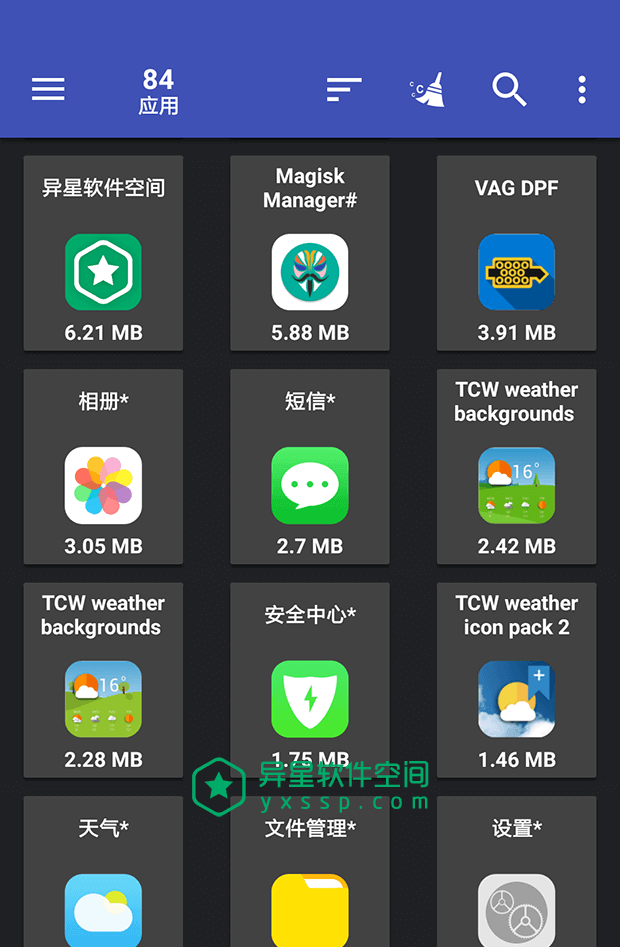Open the 文件管理* app tile
This screenshot has height=947, width=620.
coord(310,880)
